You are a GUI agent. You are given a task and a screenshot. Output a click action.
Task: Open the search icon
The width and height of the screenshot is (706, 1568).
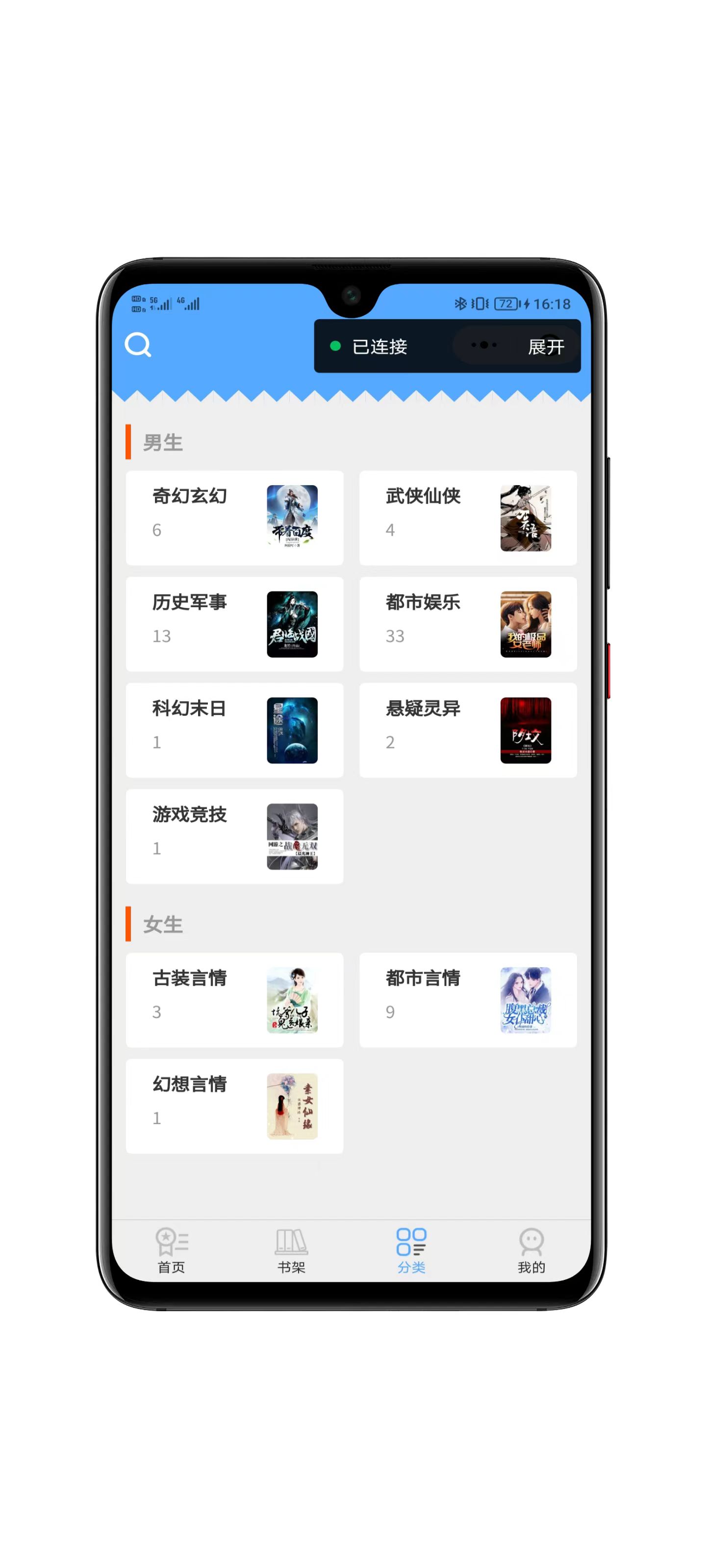[138, 345]
